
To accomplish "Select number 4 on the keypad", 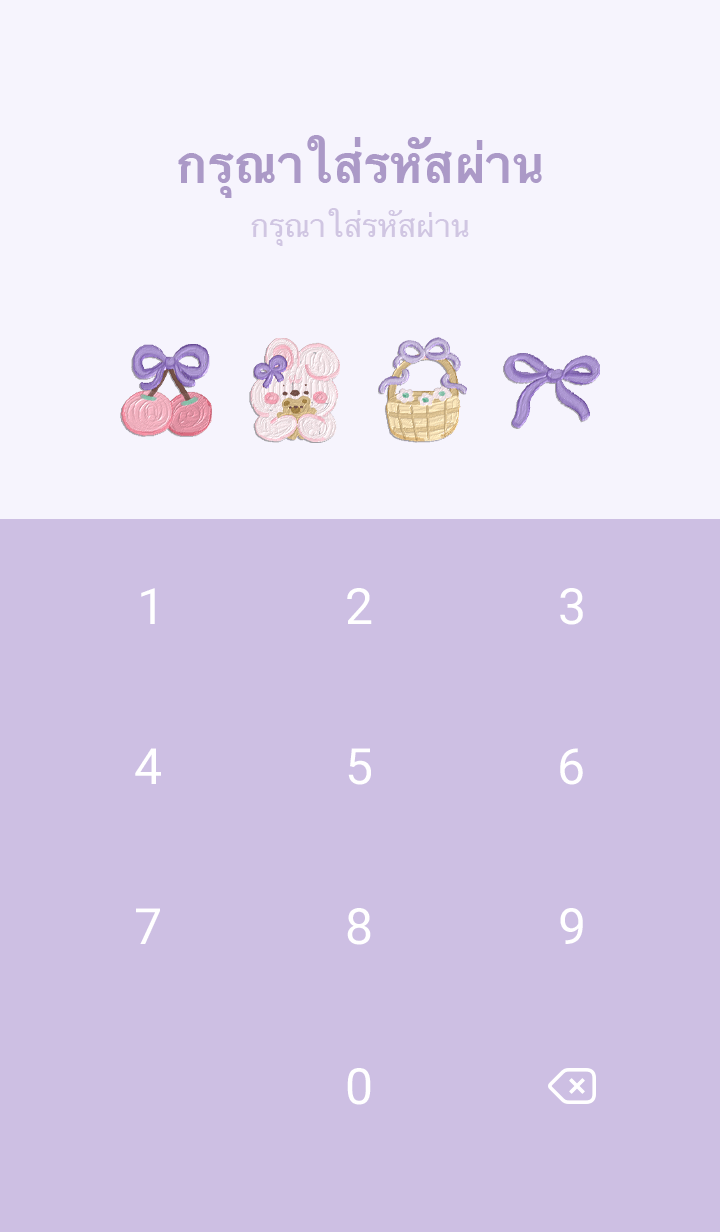I will [x=148, y=767].
